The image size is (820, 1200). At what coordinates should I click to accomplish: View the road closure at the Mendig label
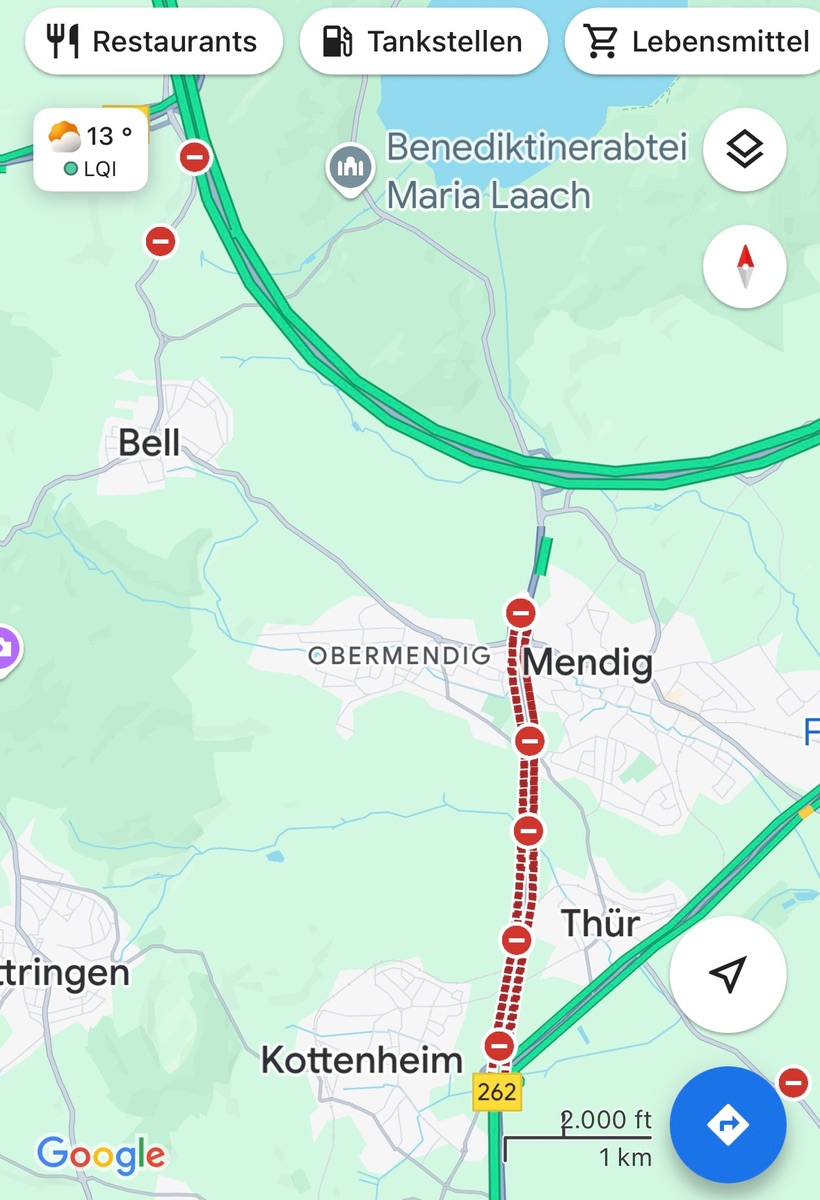[520, 613]
